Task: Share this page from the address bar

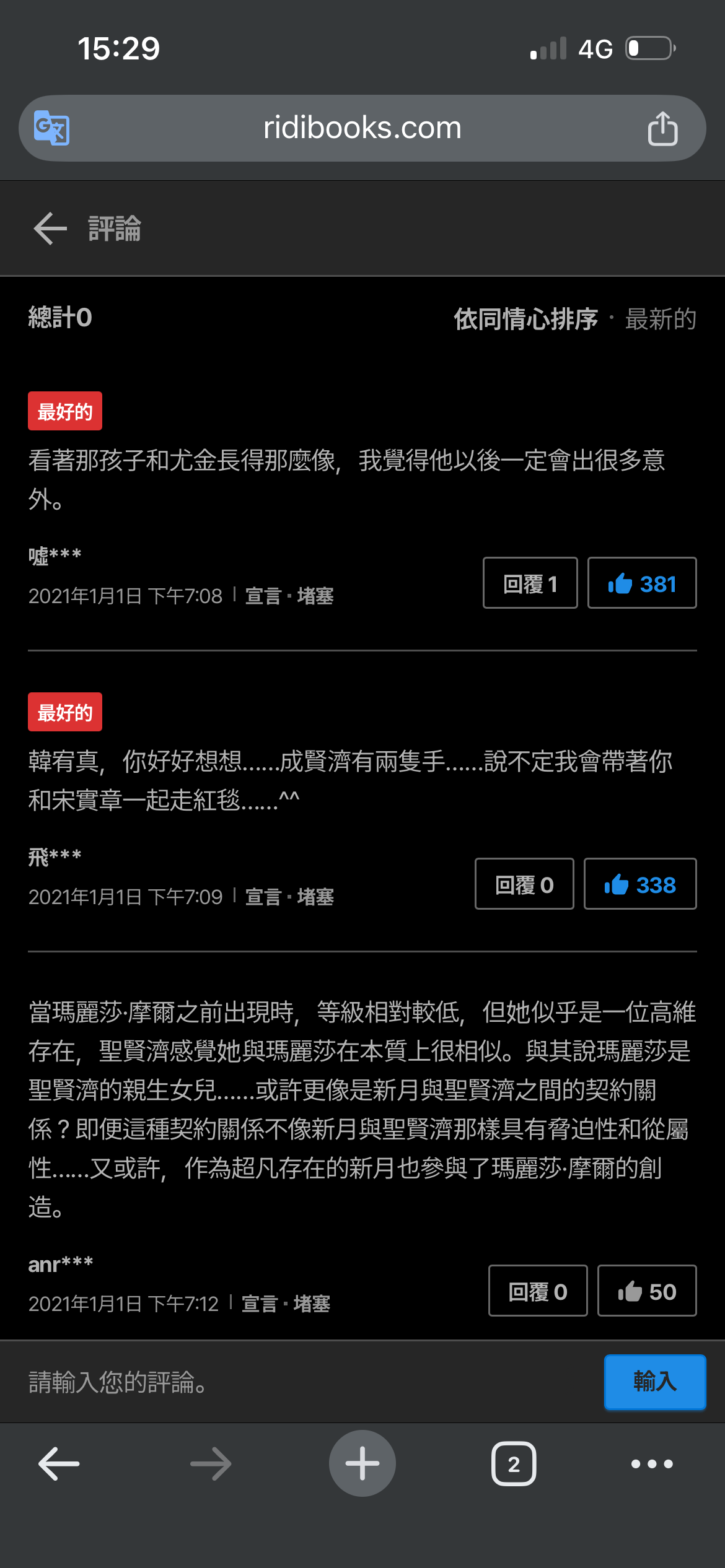Action: coord(662,128)
